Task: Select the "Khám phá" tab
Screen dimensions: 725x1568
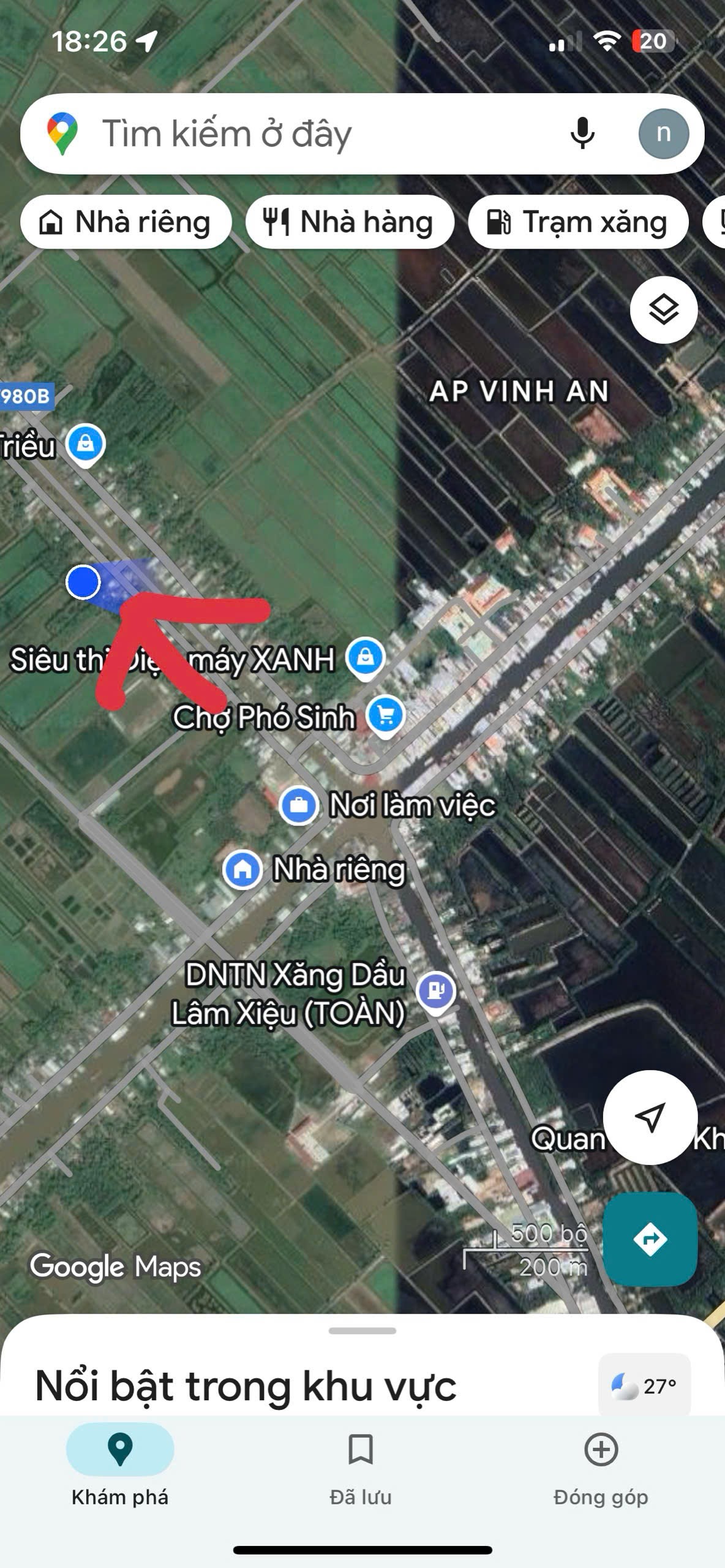Action: [x=120, y=1469]
